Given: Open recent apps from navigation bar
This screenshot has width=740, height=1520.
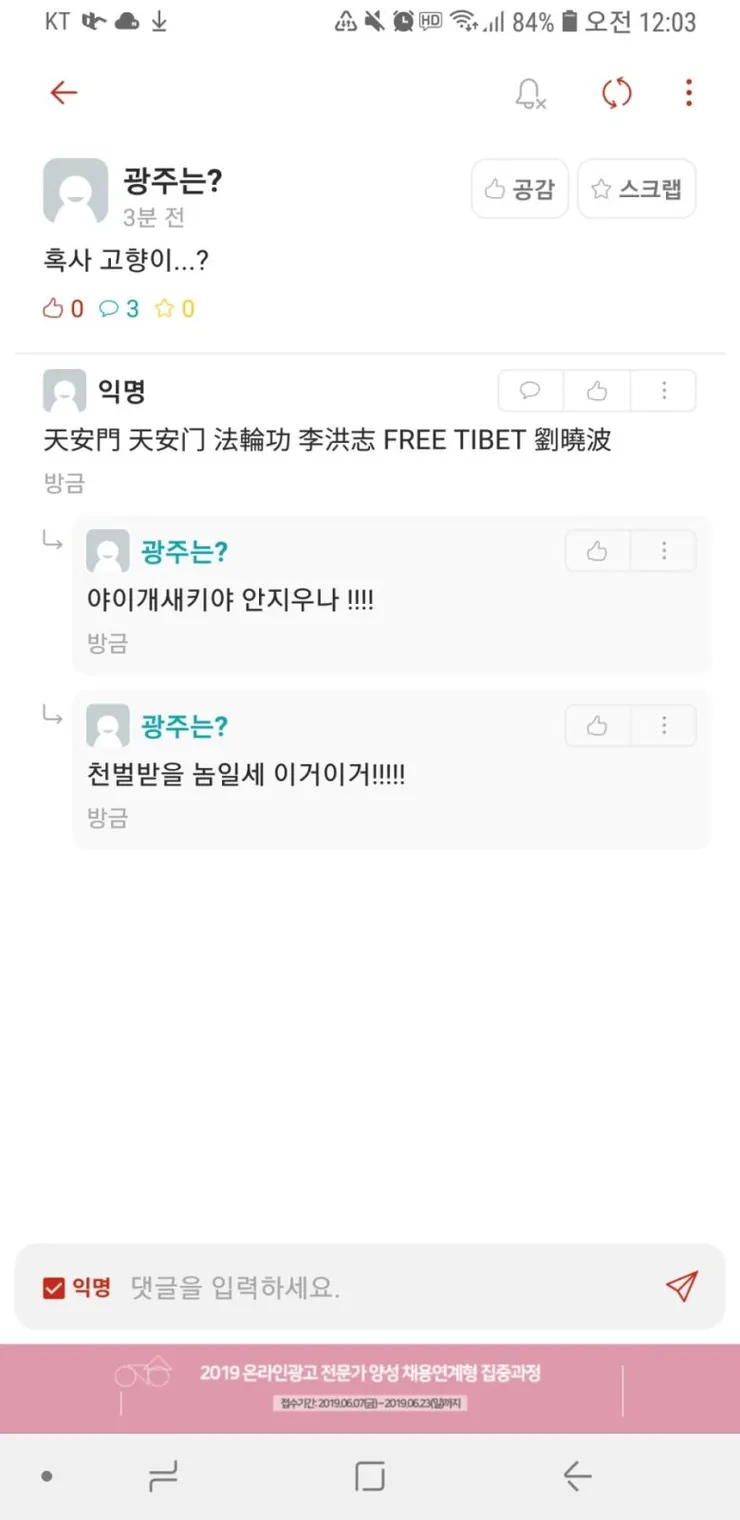Looking at the screenshot, I should (x=162, y=1476).
